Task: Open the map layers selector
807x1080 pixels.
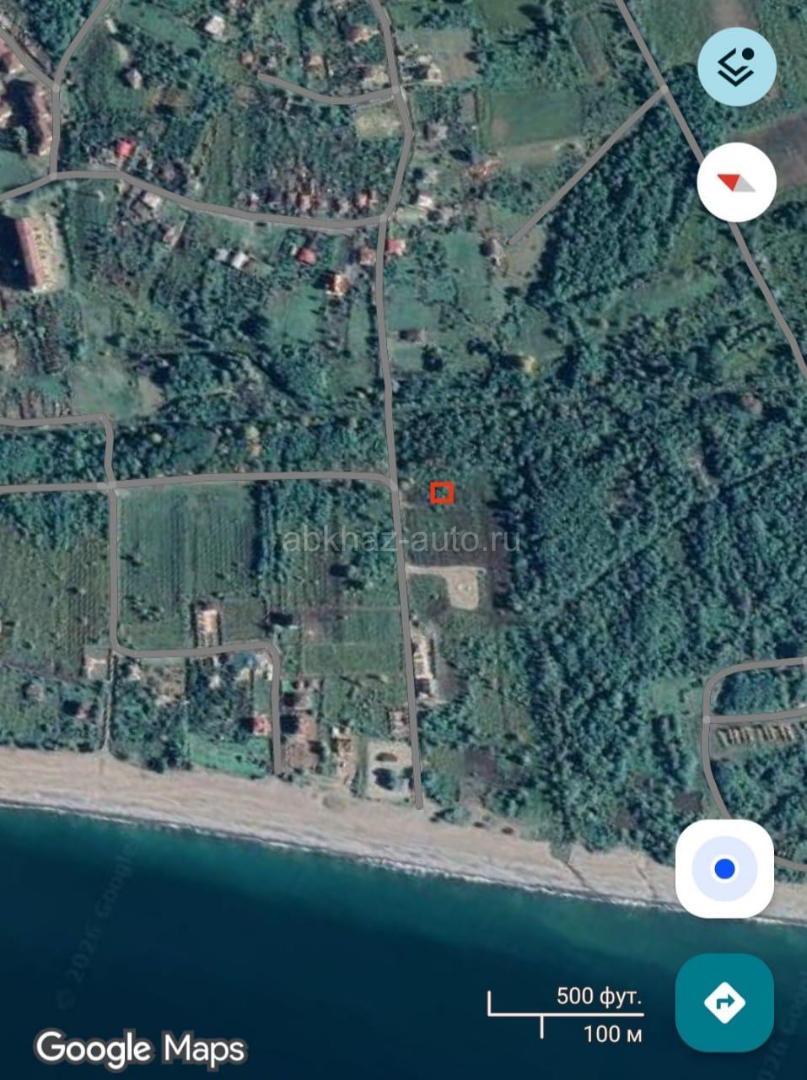Action: click(736, 67)
